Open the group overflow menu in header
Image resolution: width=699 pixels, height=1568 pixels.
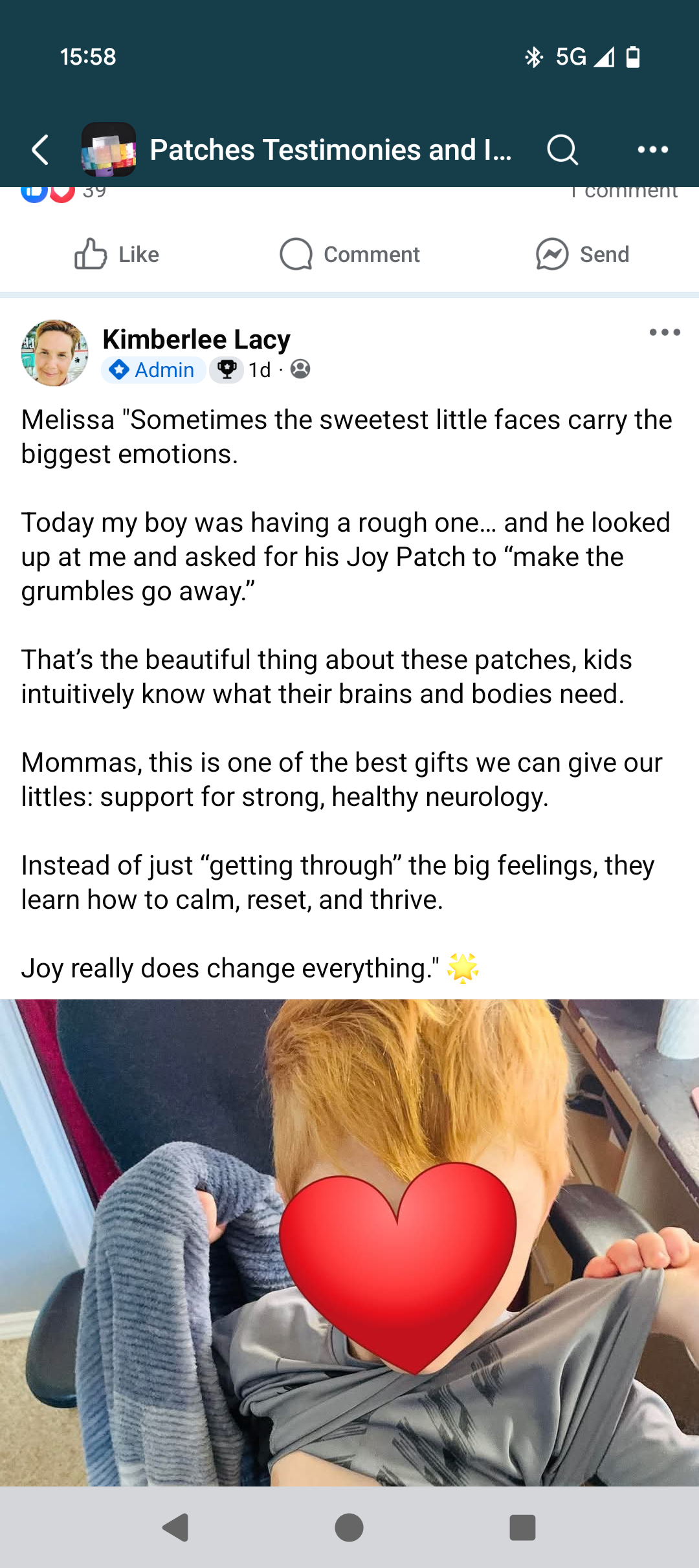[652, 150]
